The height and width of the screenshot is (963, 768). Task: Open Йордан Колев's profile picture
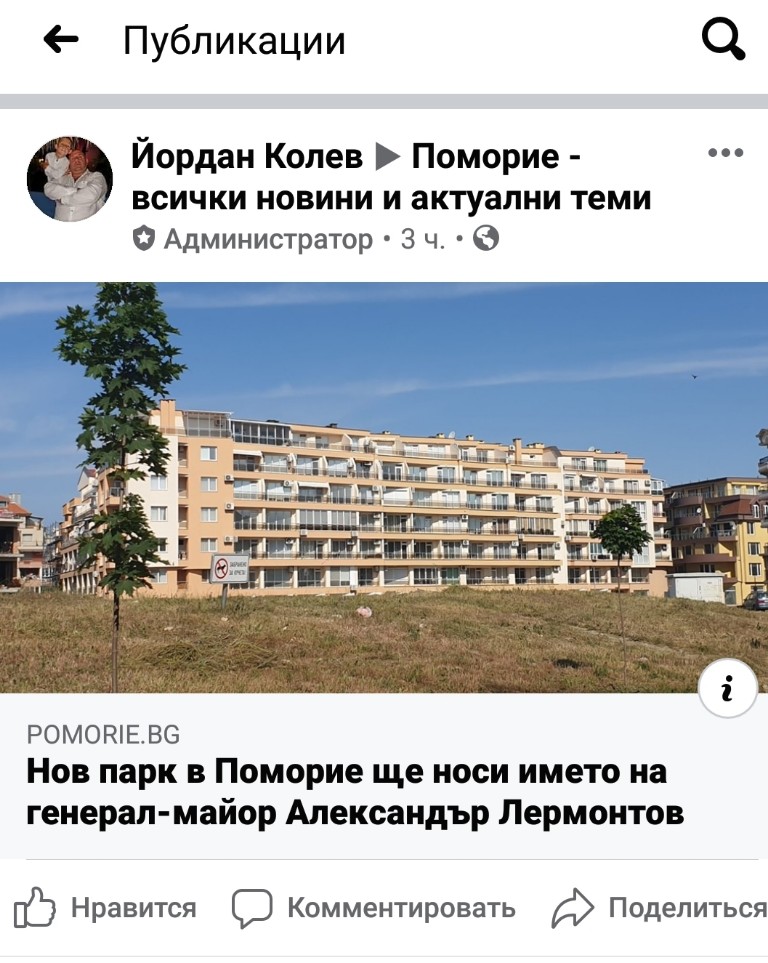pos(69,178)
